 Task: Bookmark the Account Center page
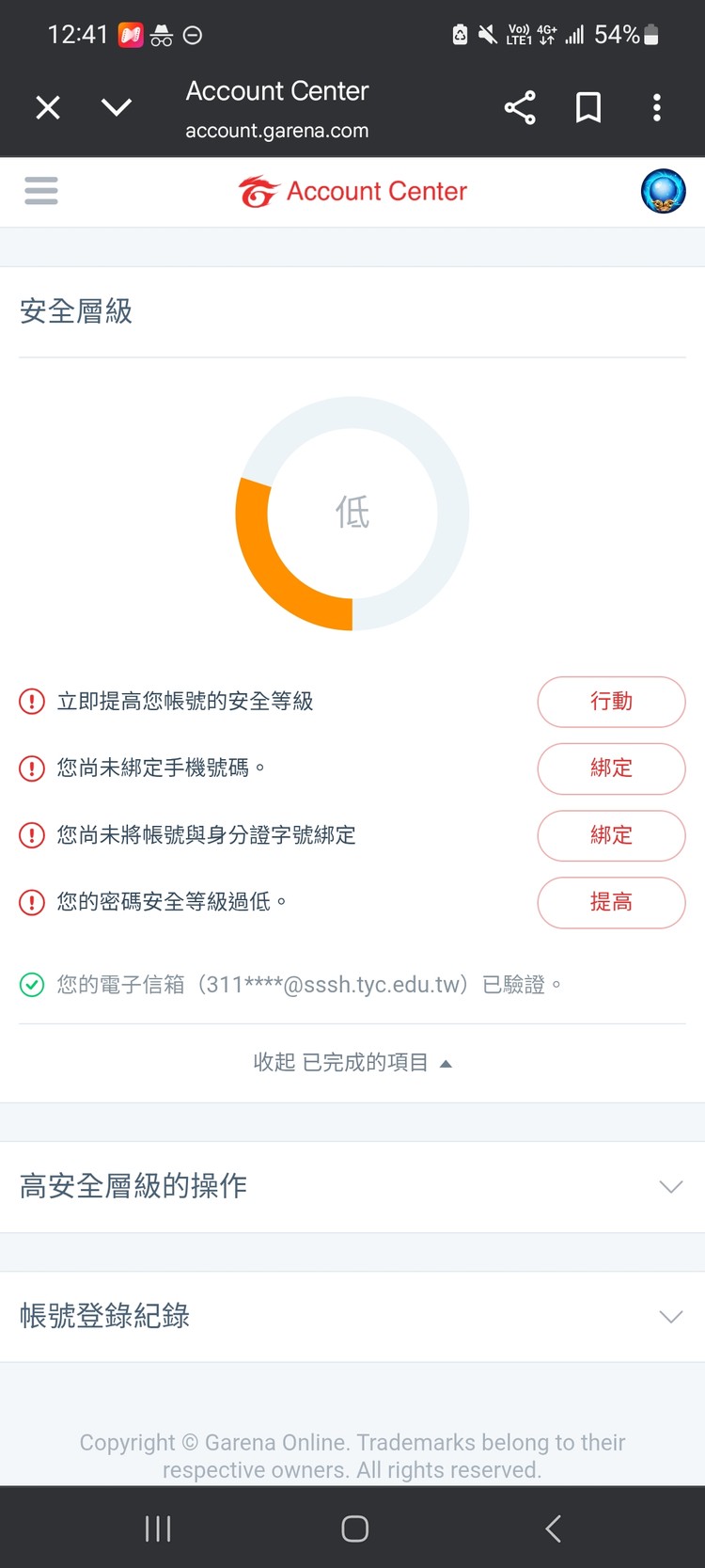pos(587,107)
